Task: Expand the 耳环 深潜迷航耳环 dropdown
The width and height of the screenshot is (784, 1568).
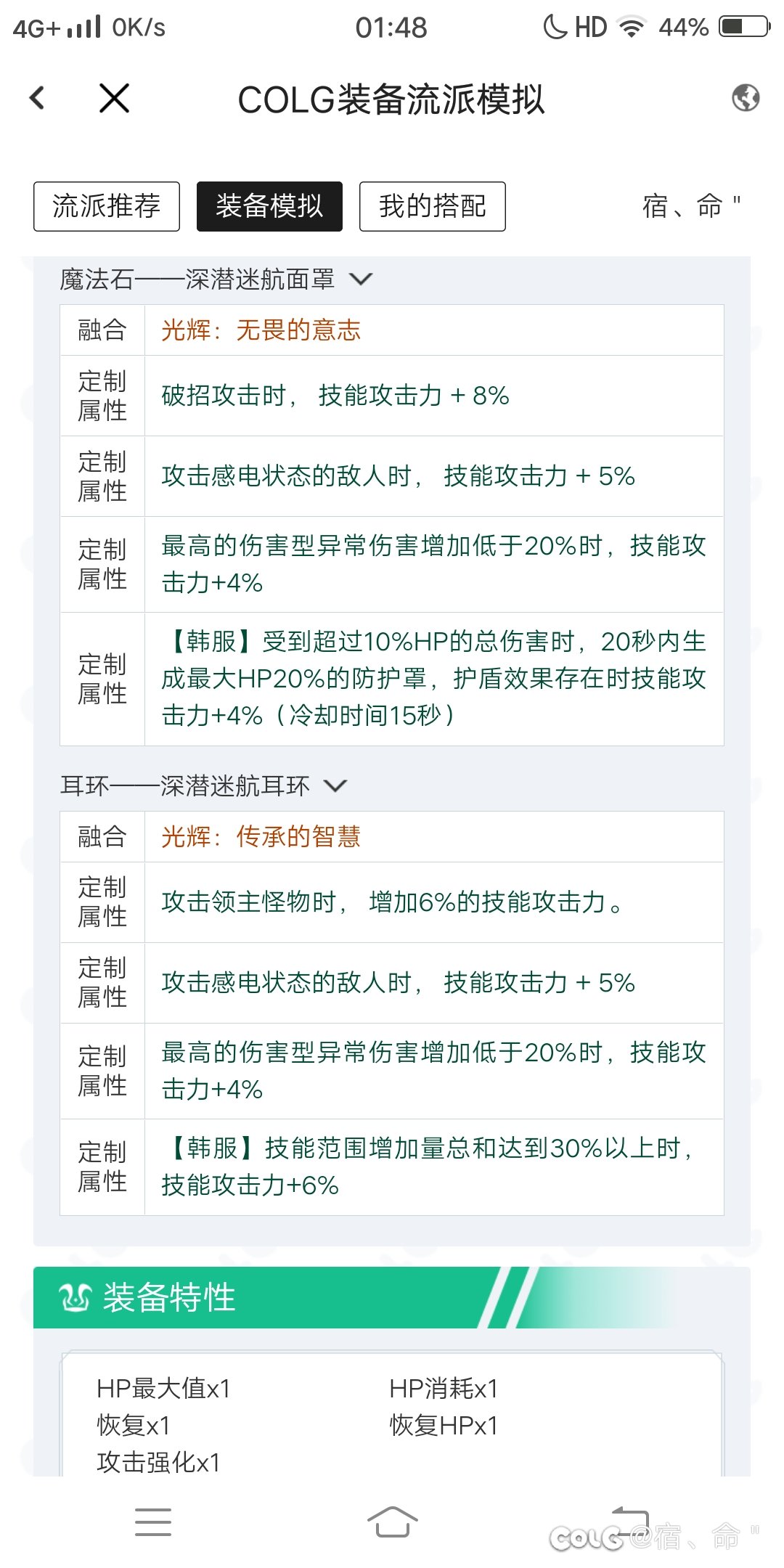Action: tap(335, 786)
